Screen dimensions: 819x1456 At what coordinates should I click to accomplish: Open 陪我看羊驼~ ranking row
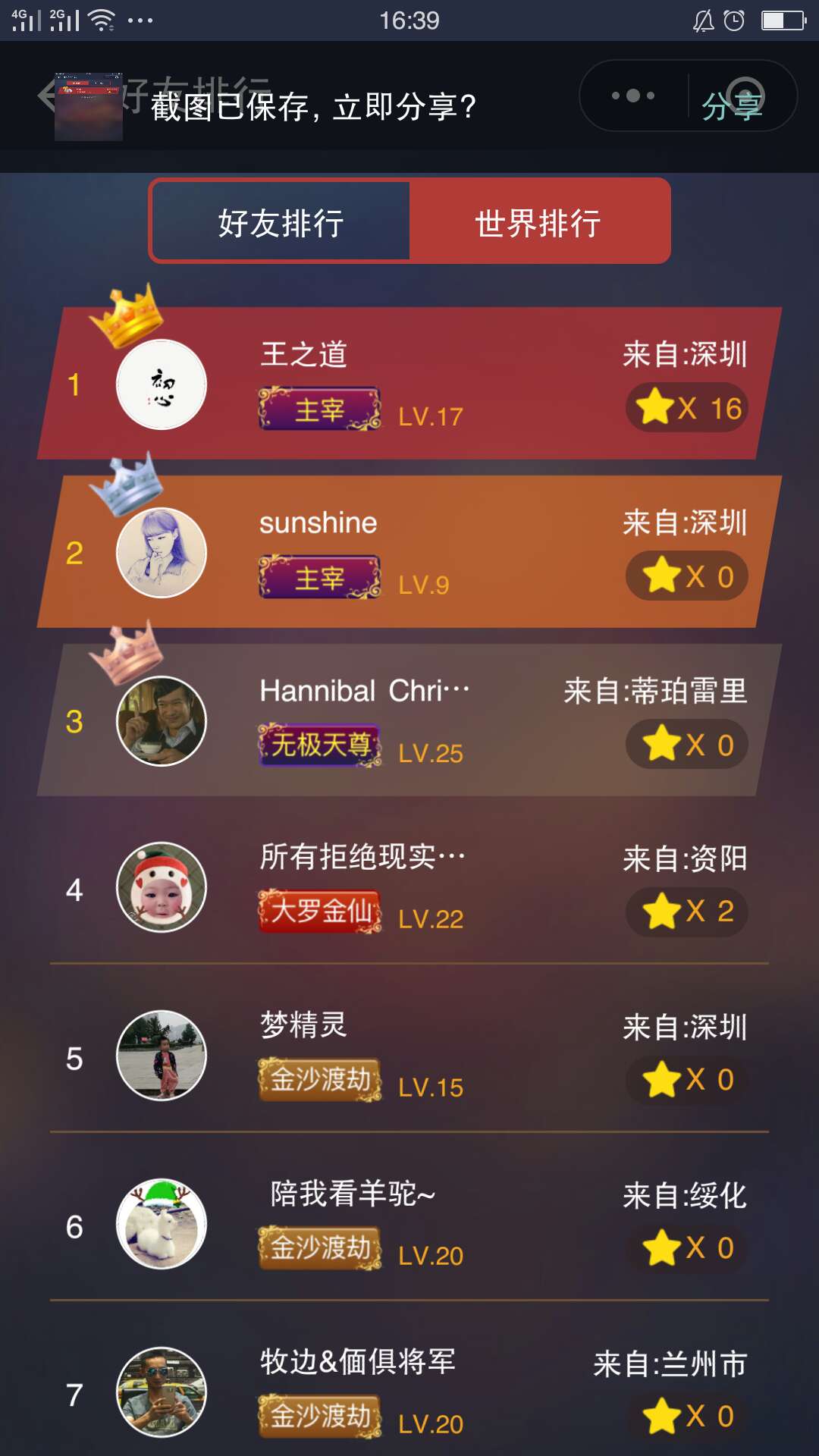[x=409, y=1224]
